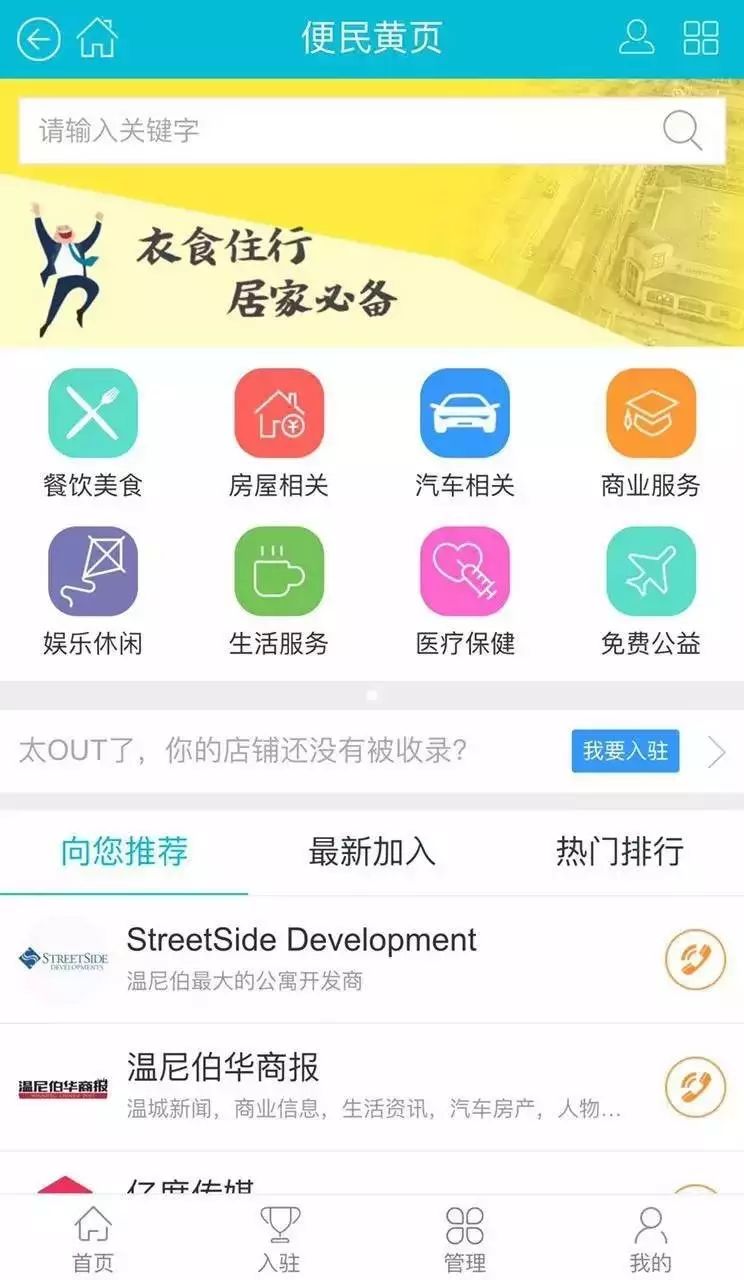Go to the 我的 bottom tab
The height and width of the screenshot is (1280, 744).
tap(651, 1238)
